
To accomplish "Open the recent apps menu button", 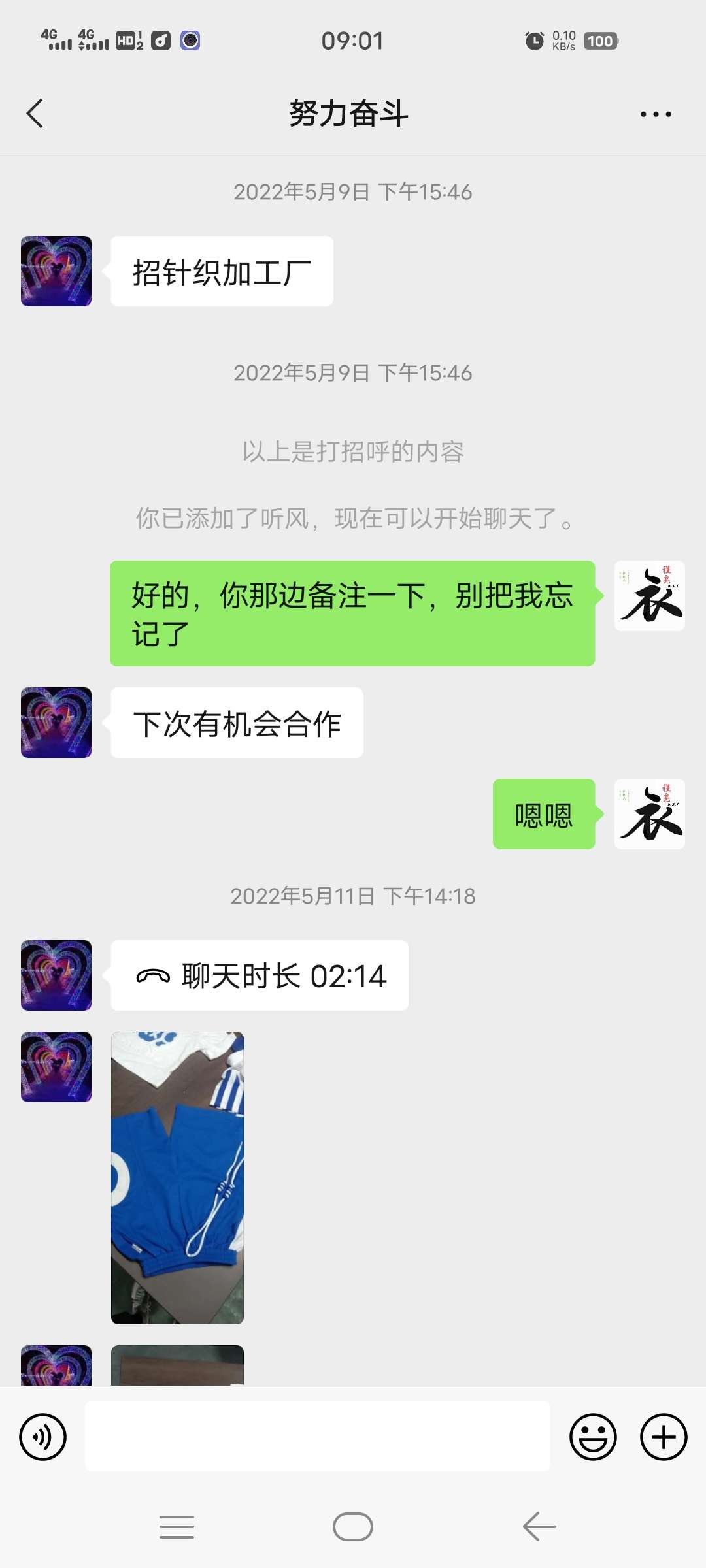I will pos(176,1527).
